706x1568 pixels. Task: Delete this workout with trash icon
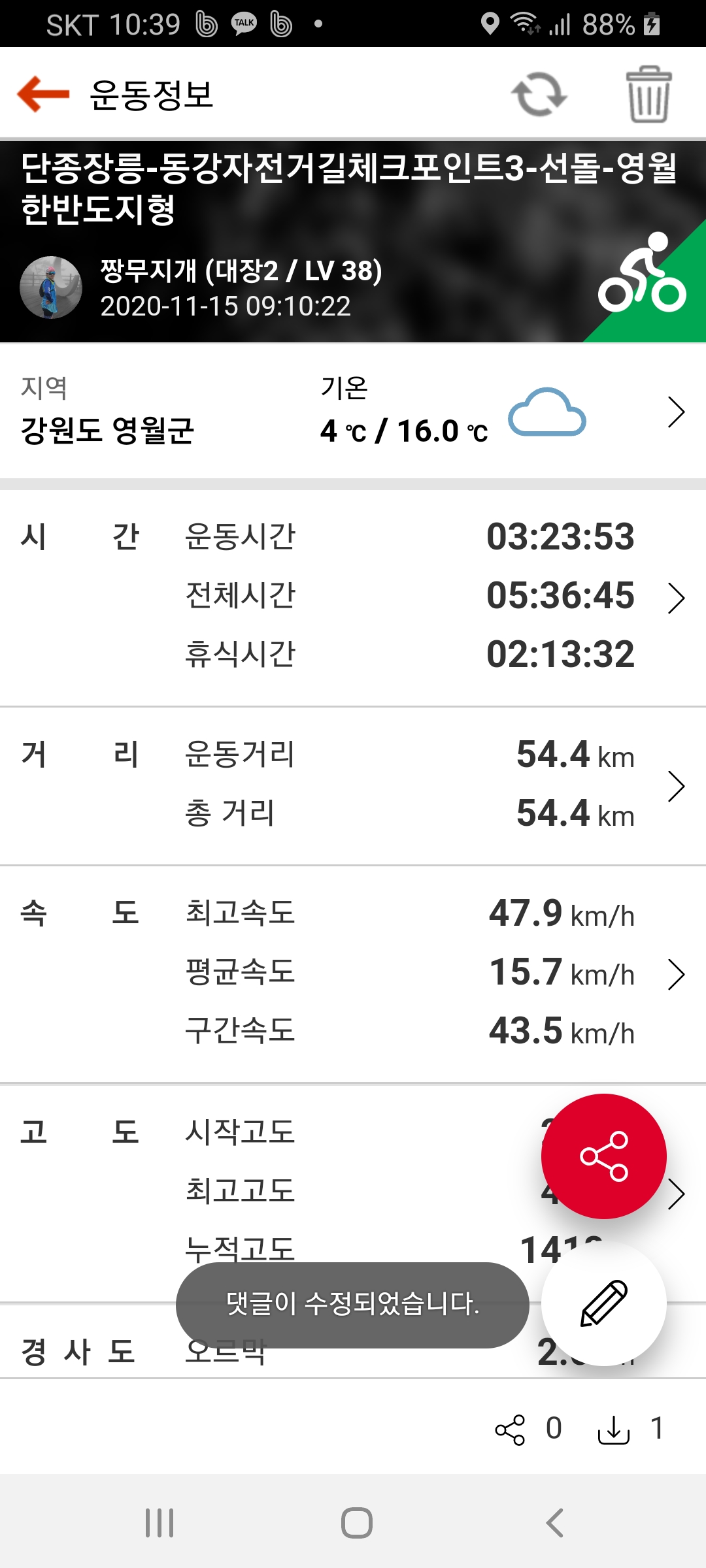pos(648,95)
